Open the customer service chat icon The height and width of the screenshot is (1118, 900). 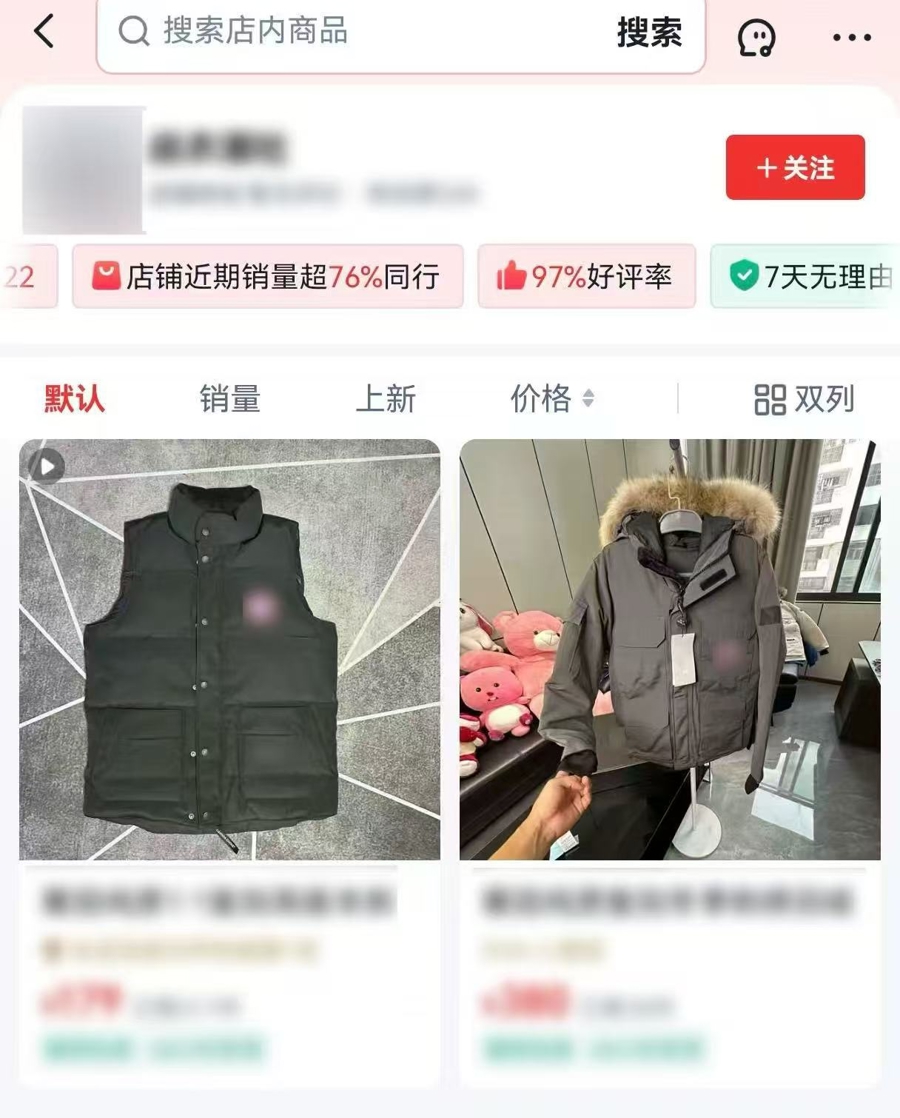pos(757,37)
